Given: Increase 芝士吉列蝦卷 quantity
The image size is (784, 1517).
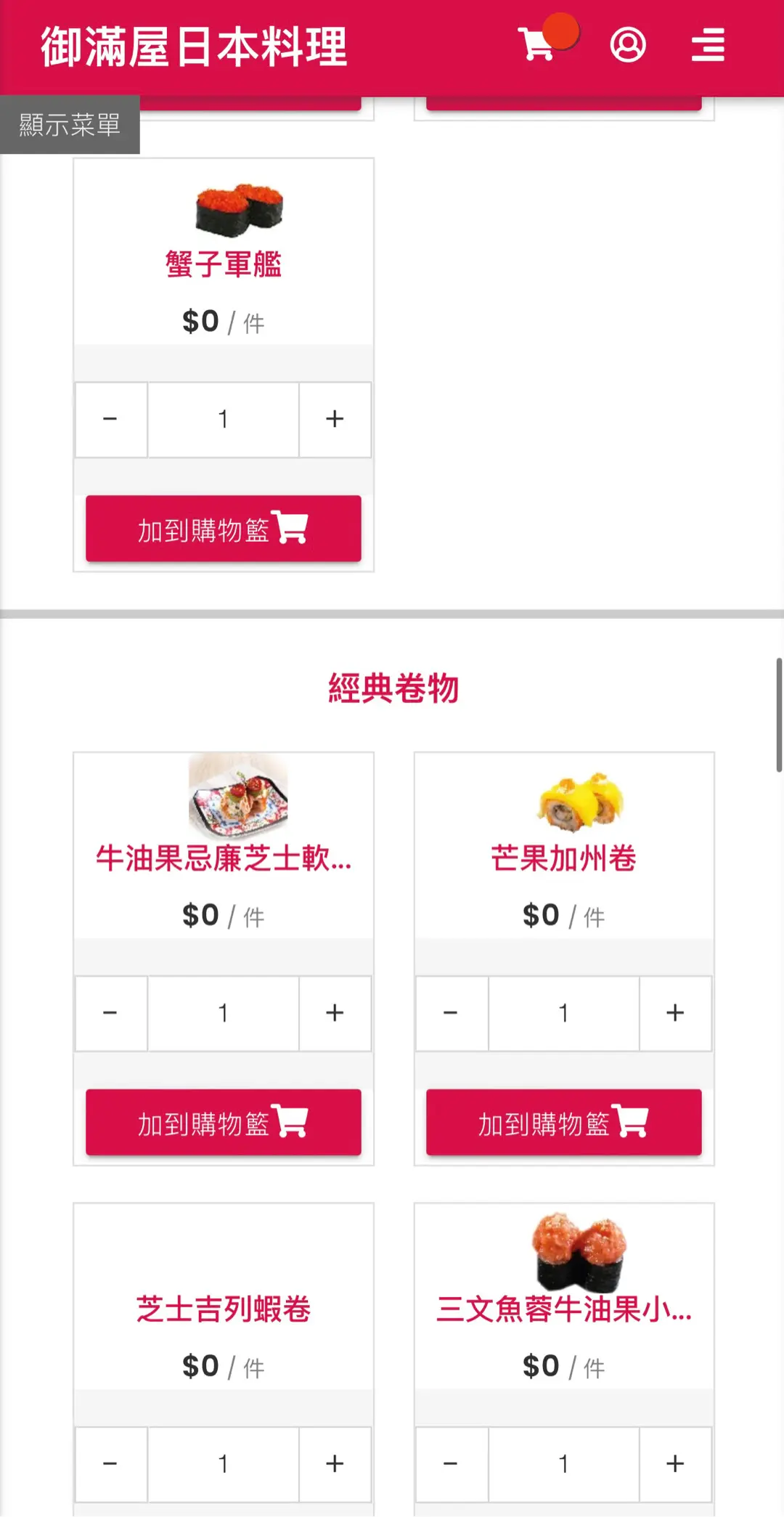Looking at the screenshot, I should point(335,1464).
